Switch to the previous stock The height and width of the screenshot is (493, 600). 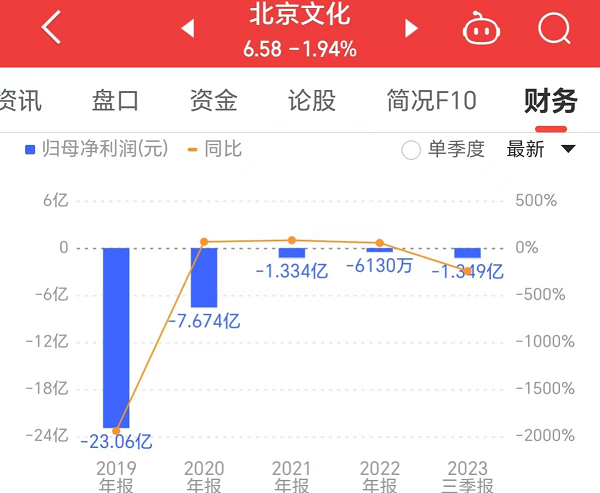[187, 29]
